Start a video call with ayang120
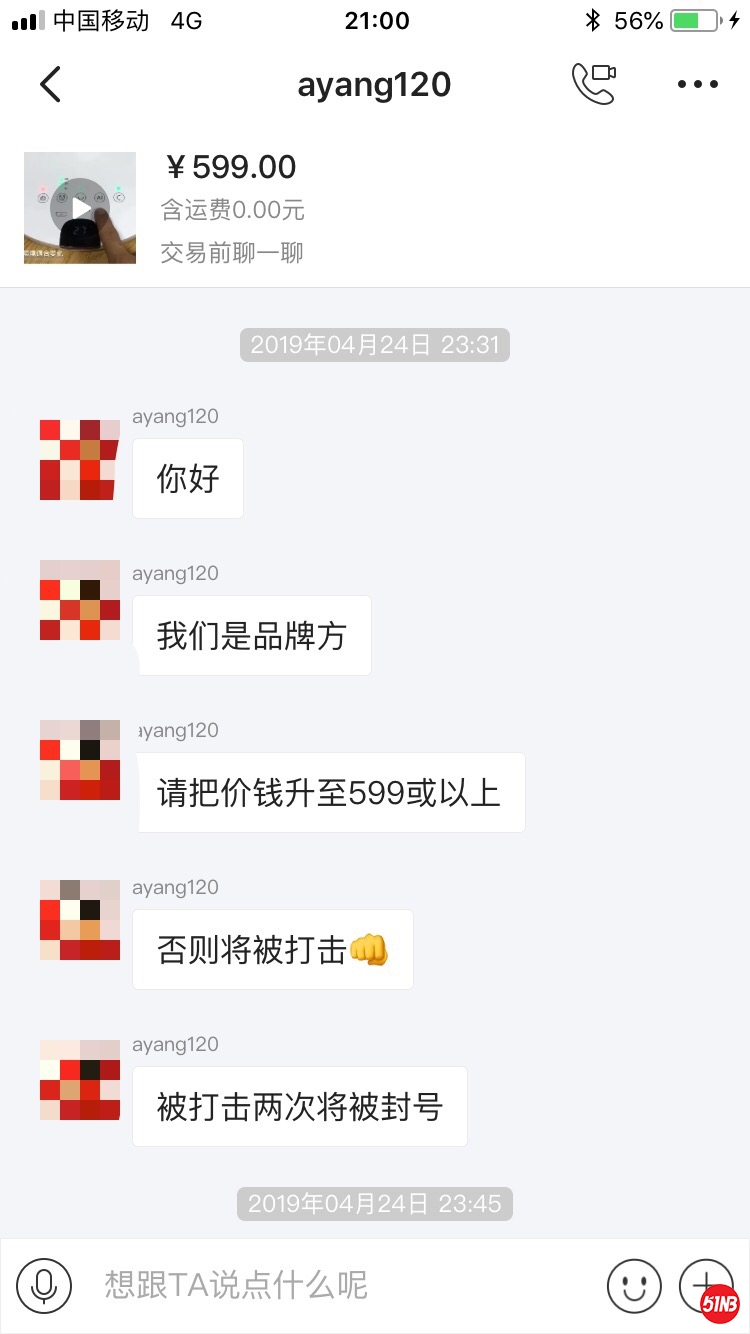This screenshot has height=1334, width=750. [595, 84]
